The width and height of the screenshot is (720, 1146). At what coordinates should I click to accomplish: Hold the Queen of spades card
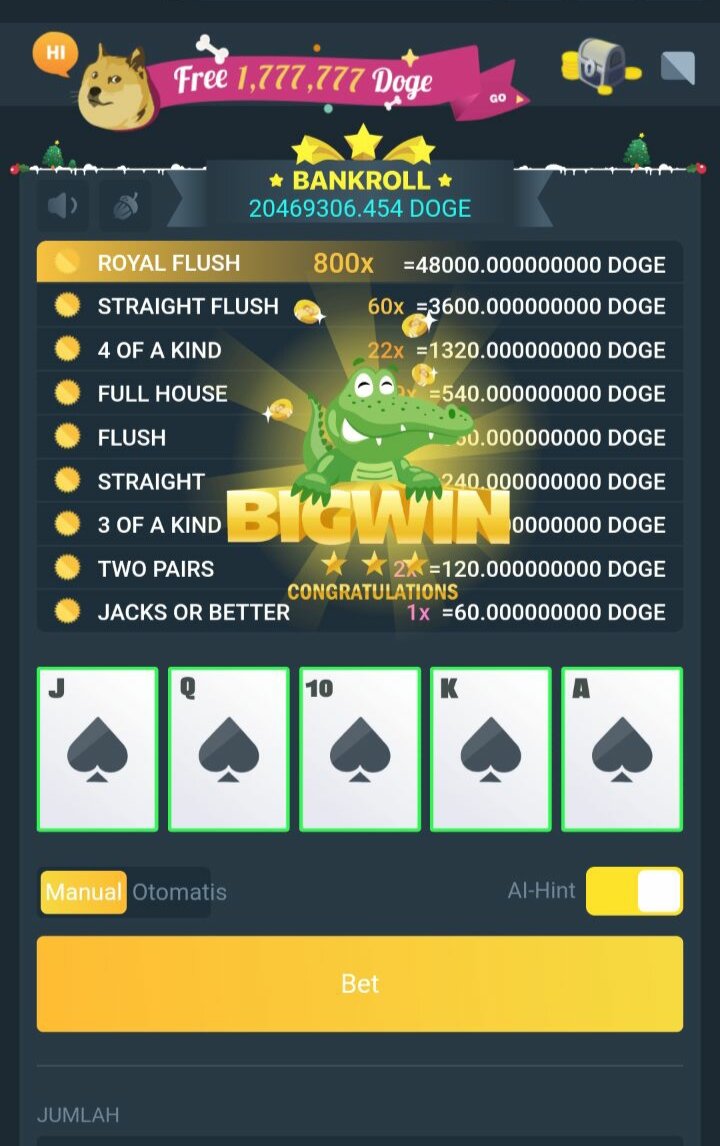point(229,749)
